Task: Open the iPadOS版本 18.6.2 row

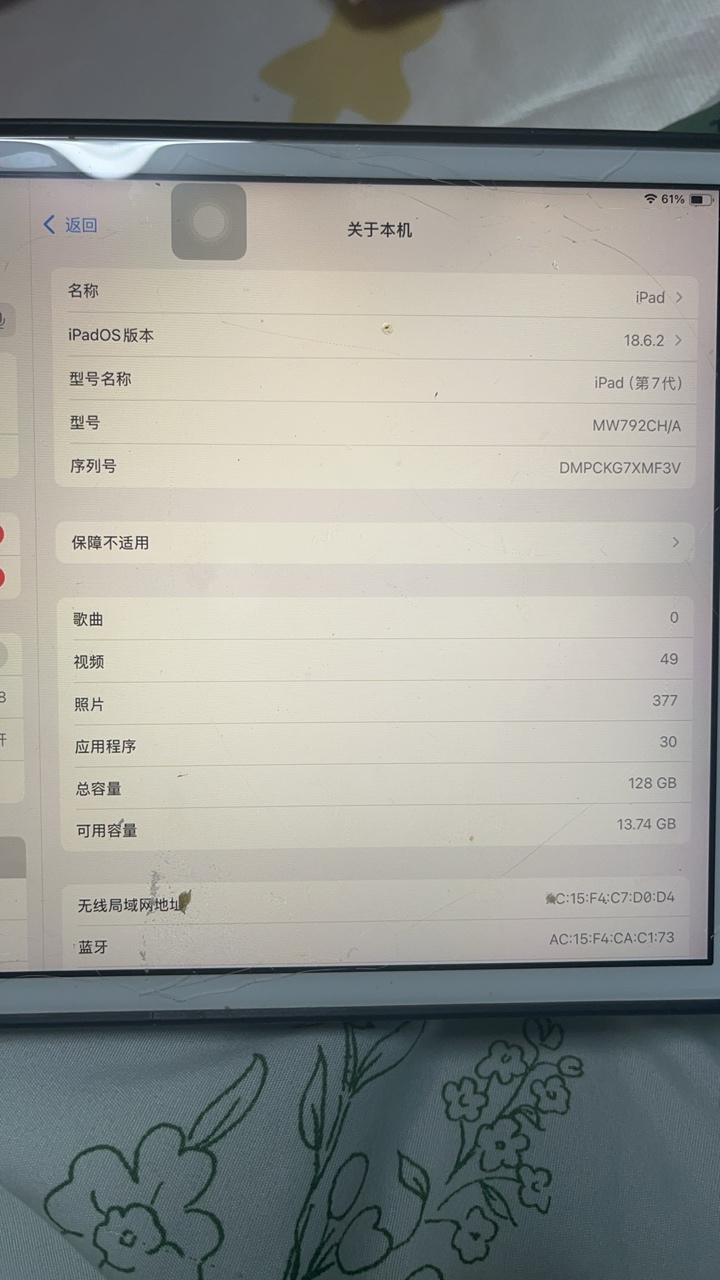Action: tap(375, 338)
